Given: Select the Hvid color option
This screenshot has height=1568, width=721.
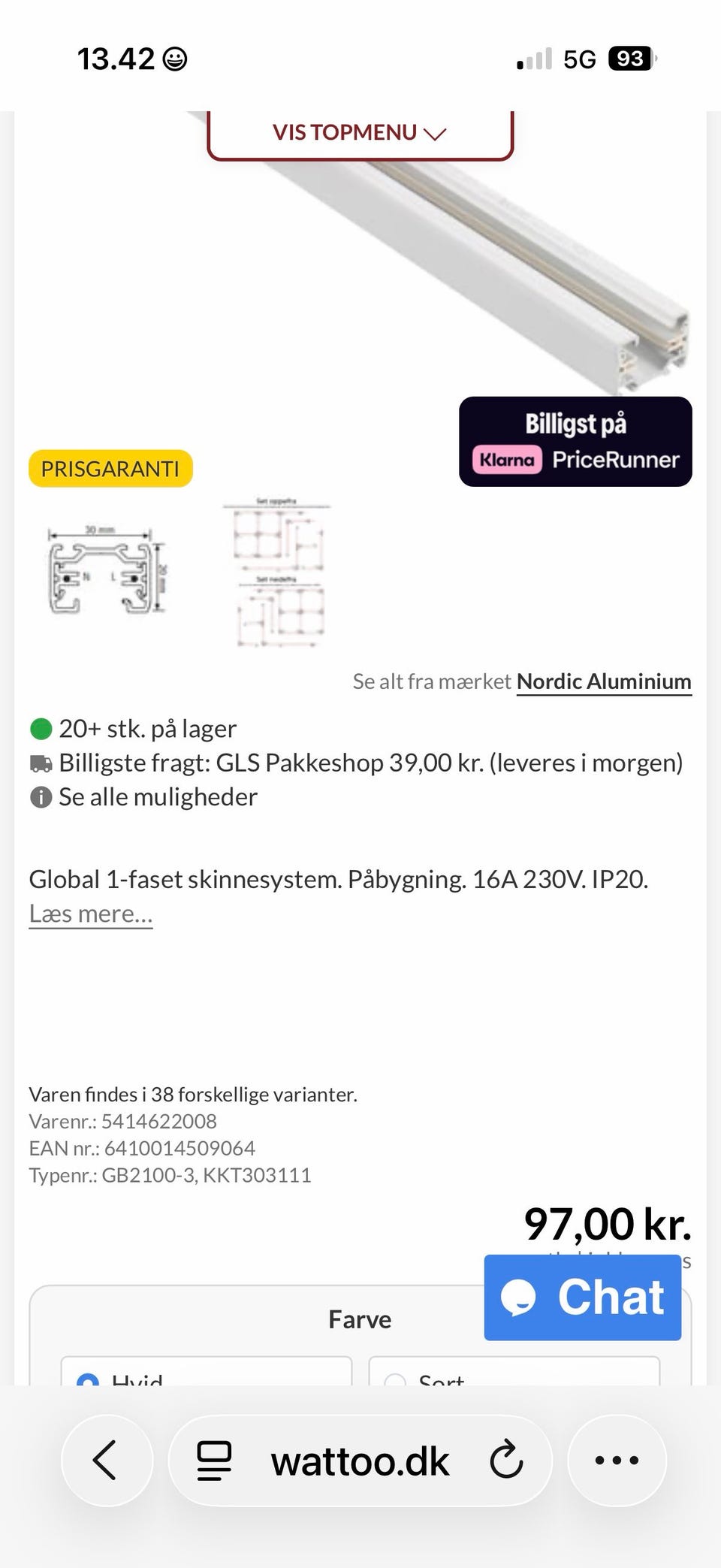Looking at the screenshot, I should tap(135, 1379).
